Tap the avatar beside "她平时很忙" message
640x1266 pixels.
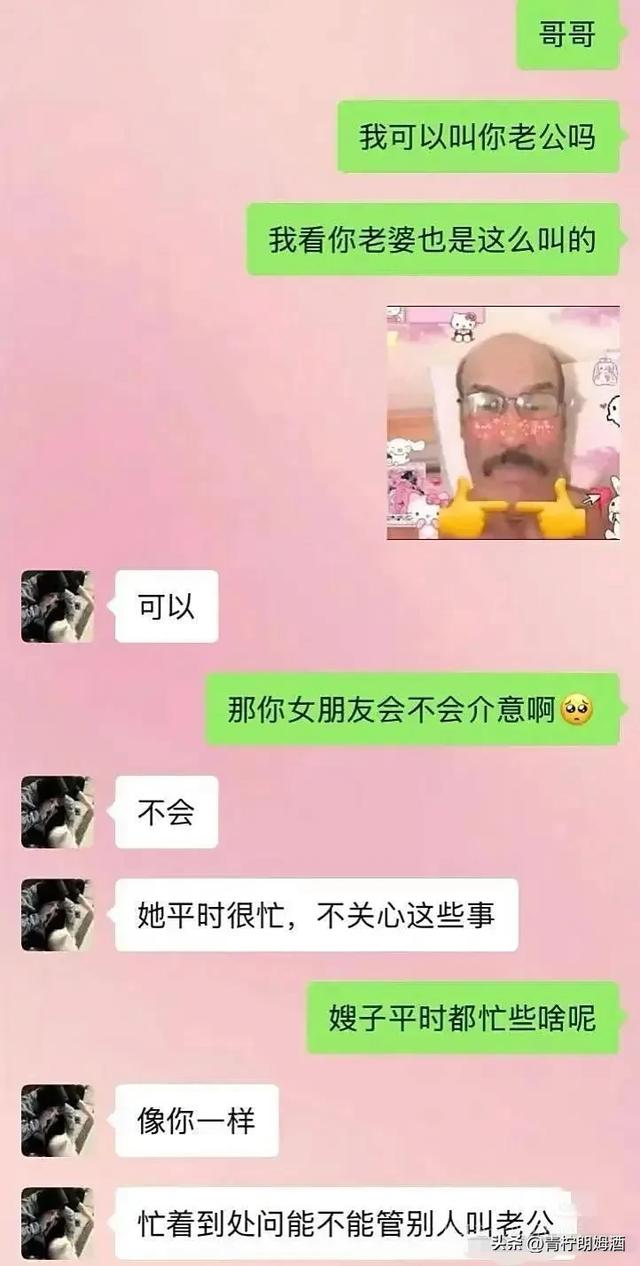coord(57,915)
